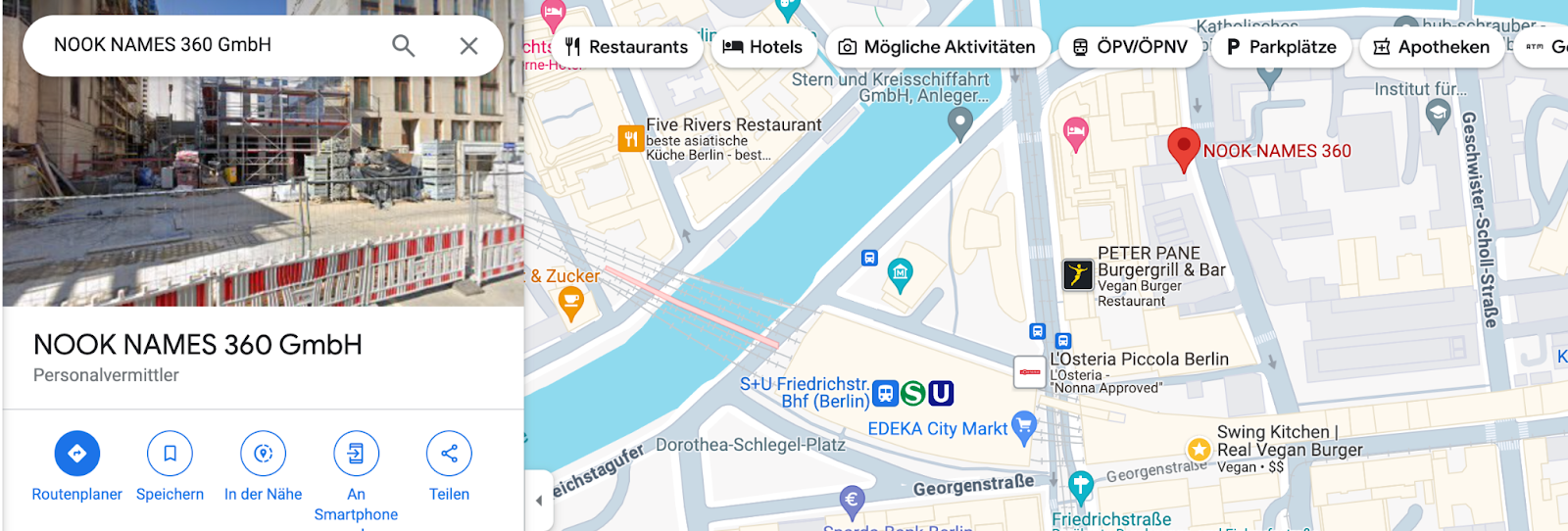Select EDEKA City Markt pin
Screen dimensions: 1568x531
pyautogui.click(x=1024, y=427)
